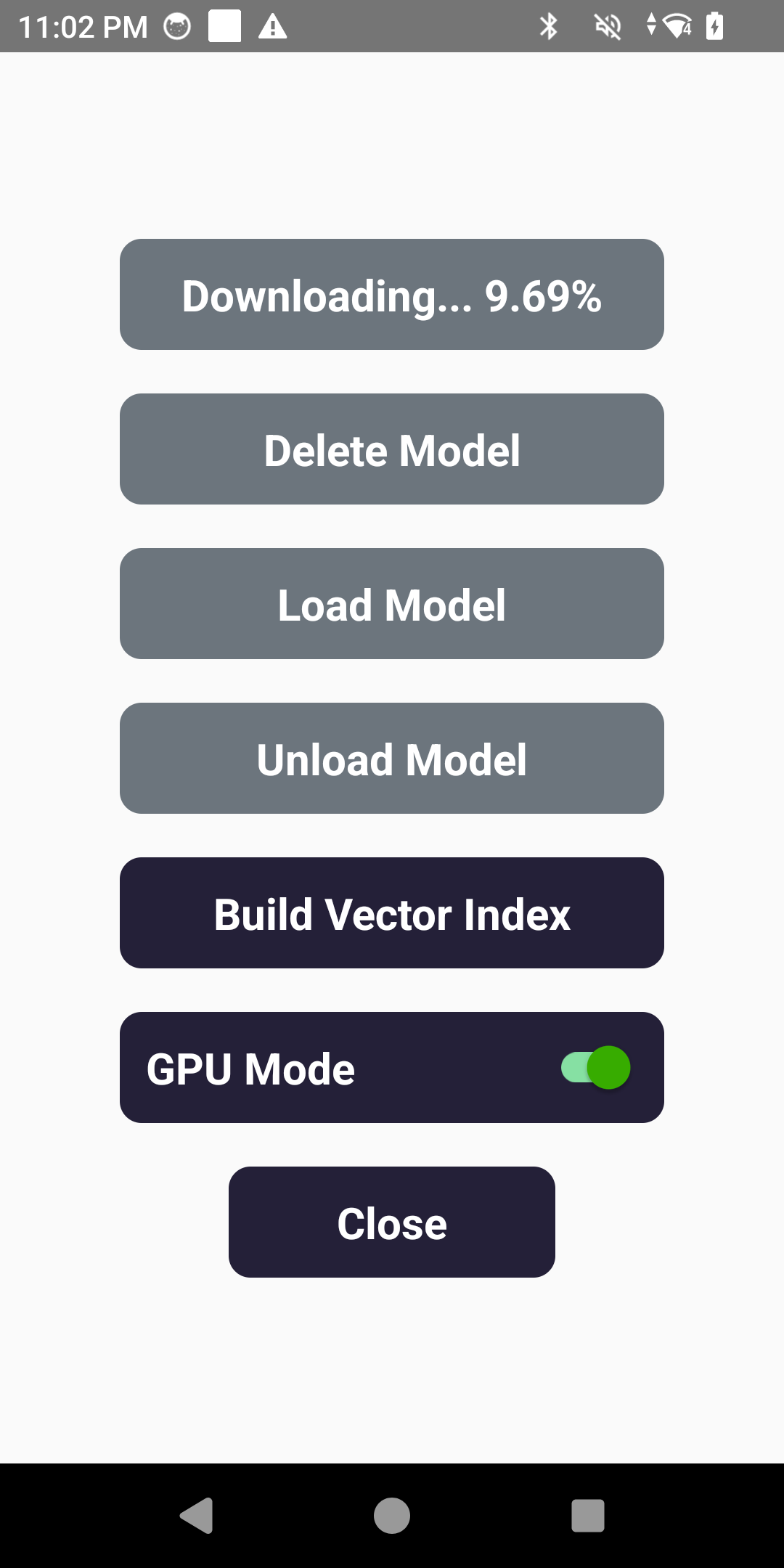Tap Load Model
Screen dimensions: 784x1568
coord(392,603)
